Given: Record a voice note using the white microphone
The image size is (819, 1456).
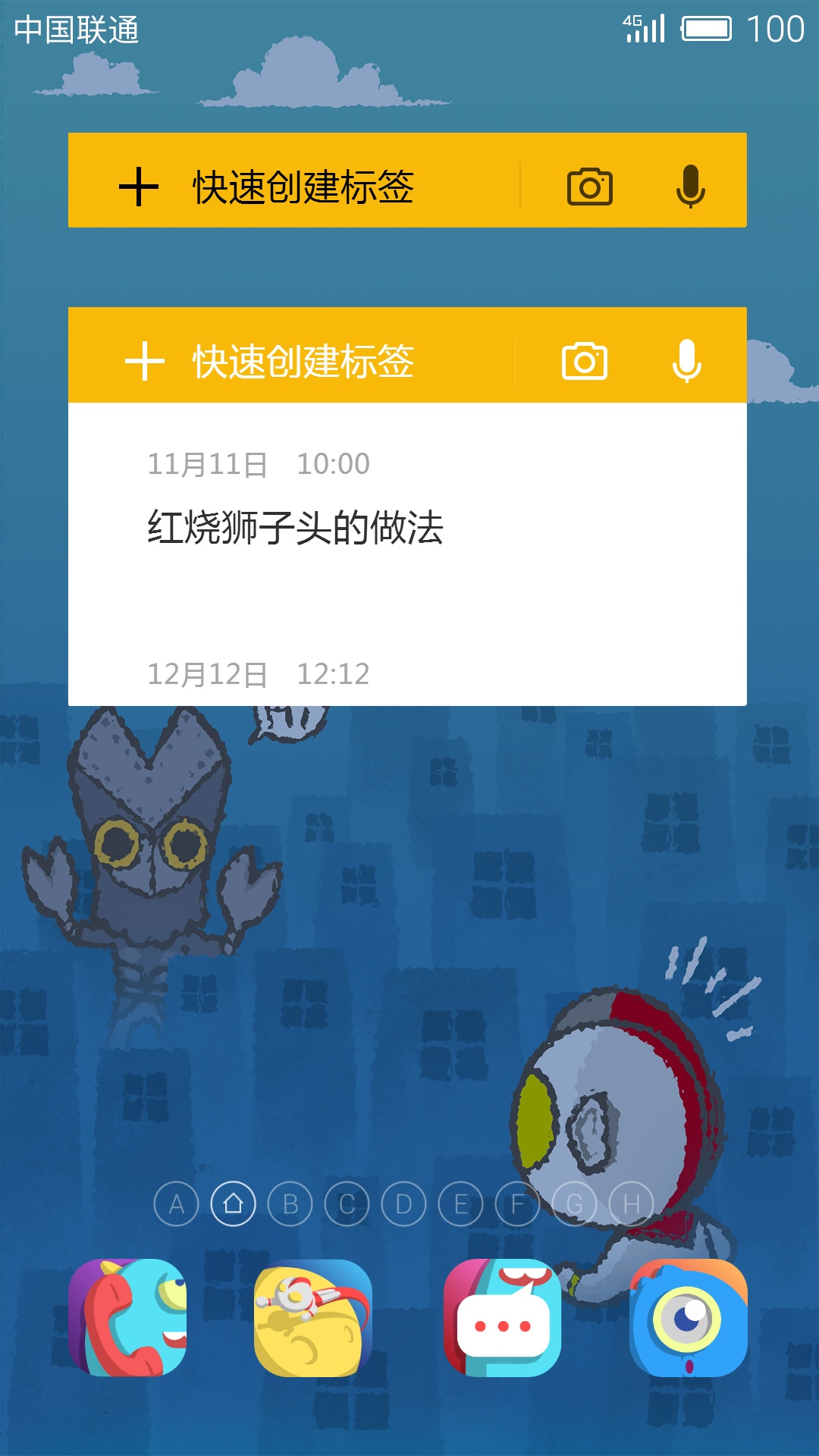Looking at the screenshot, I should 686,361.
